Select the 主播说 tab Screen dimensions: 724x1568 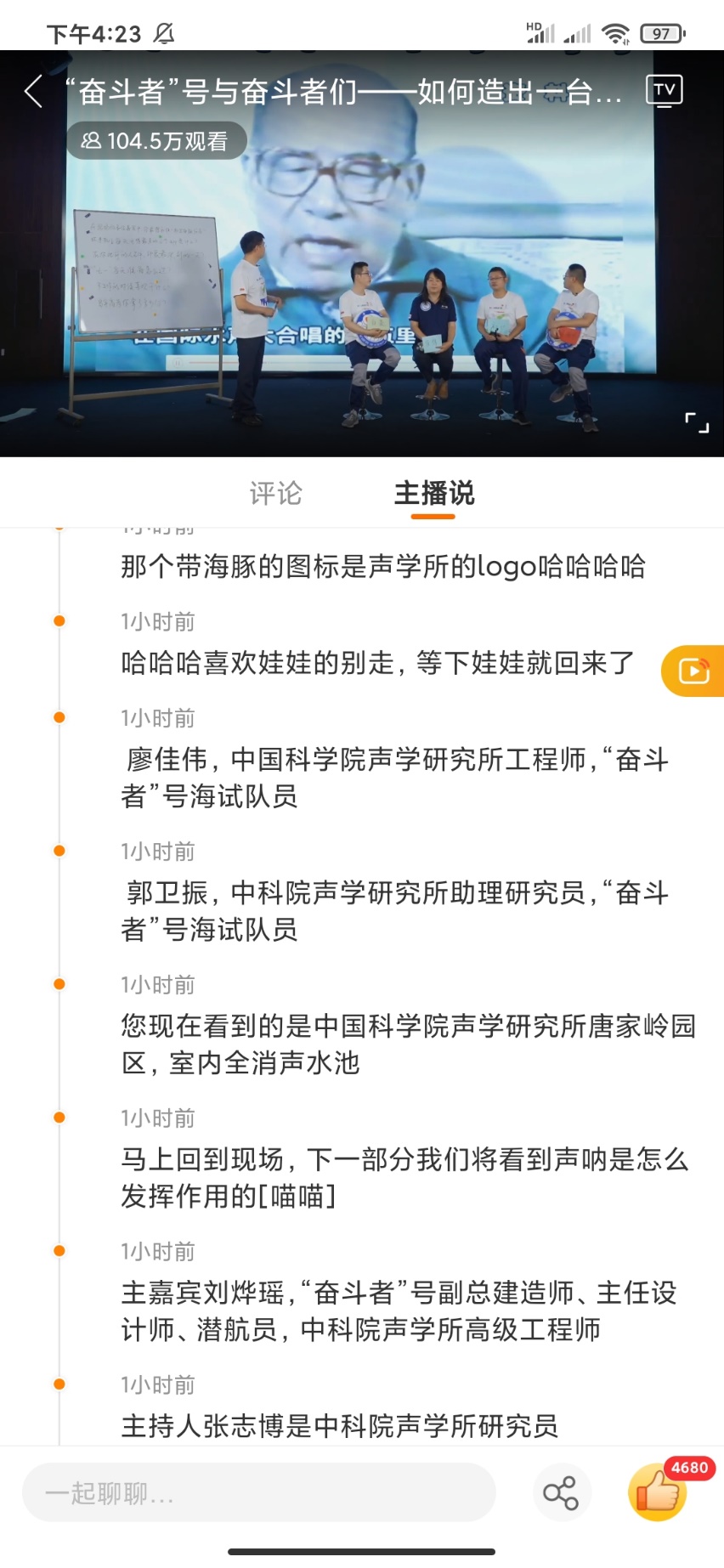point(433,493)
